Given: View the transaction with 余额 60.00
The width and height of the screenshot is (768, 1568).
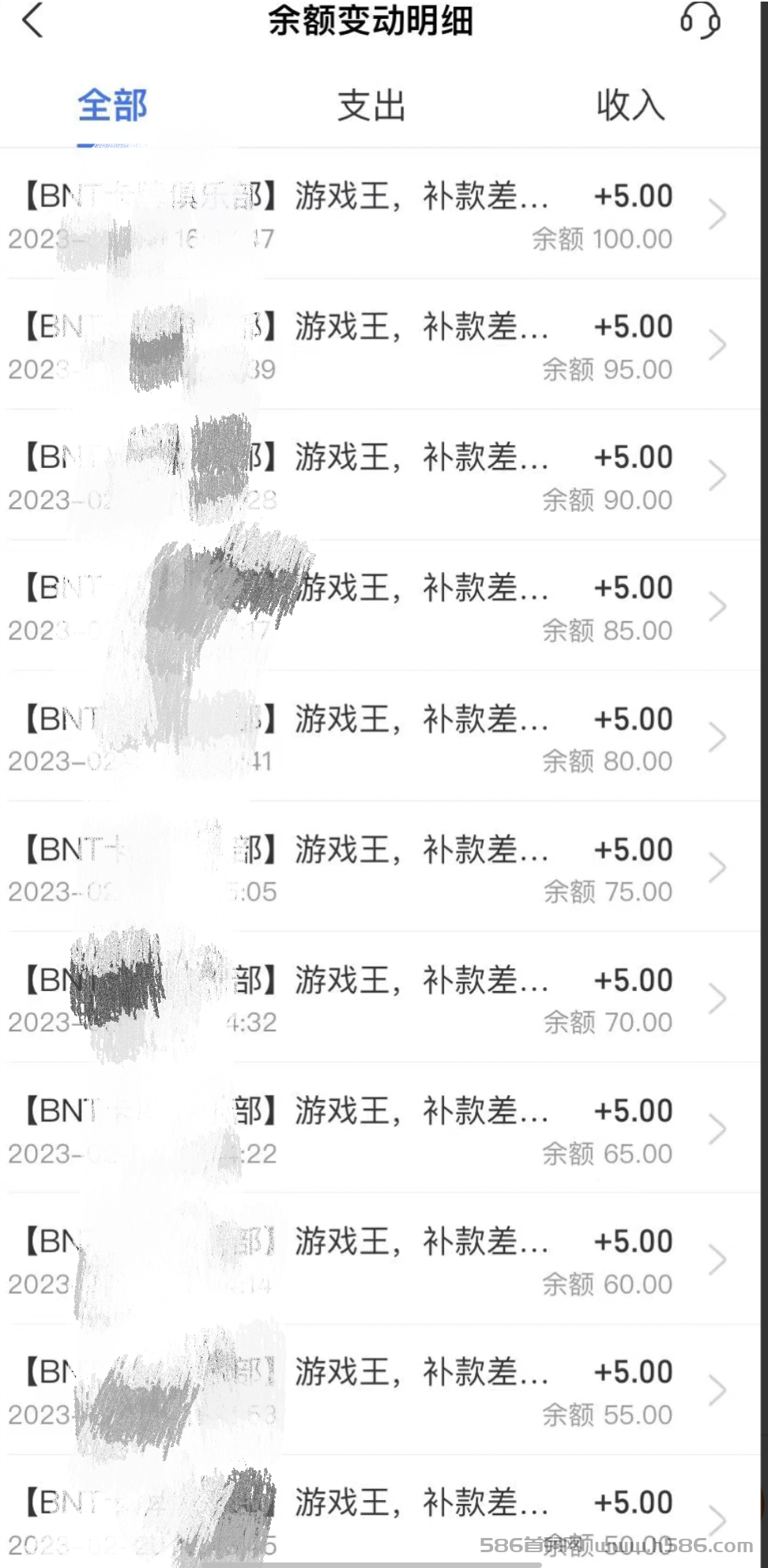Looking at the screenshot, I should pos(380,1259).
